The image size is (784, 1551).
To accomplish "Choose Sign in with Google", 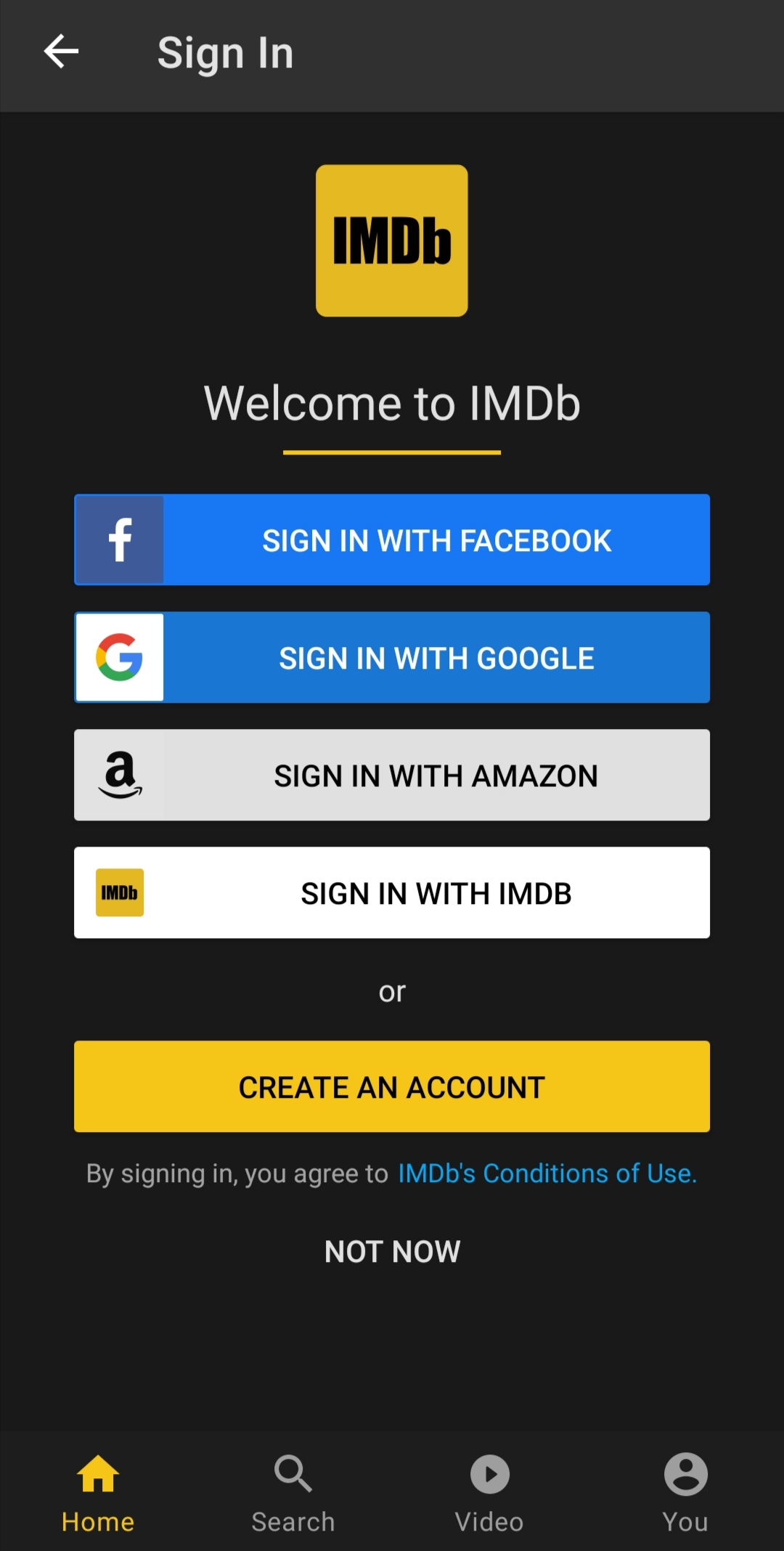I will [x=392, y=657].
